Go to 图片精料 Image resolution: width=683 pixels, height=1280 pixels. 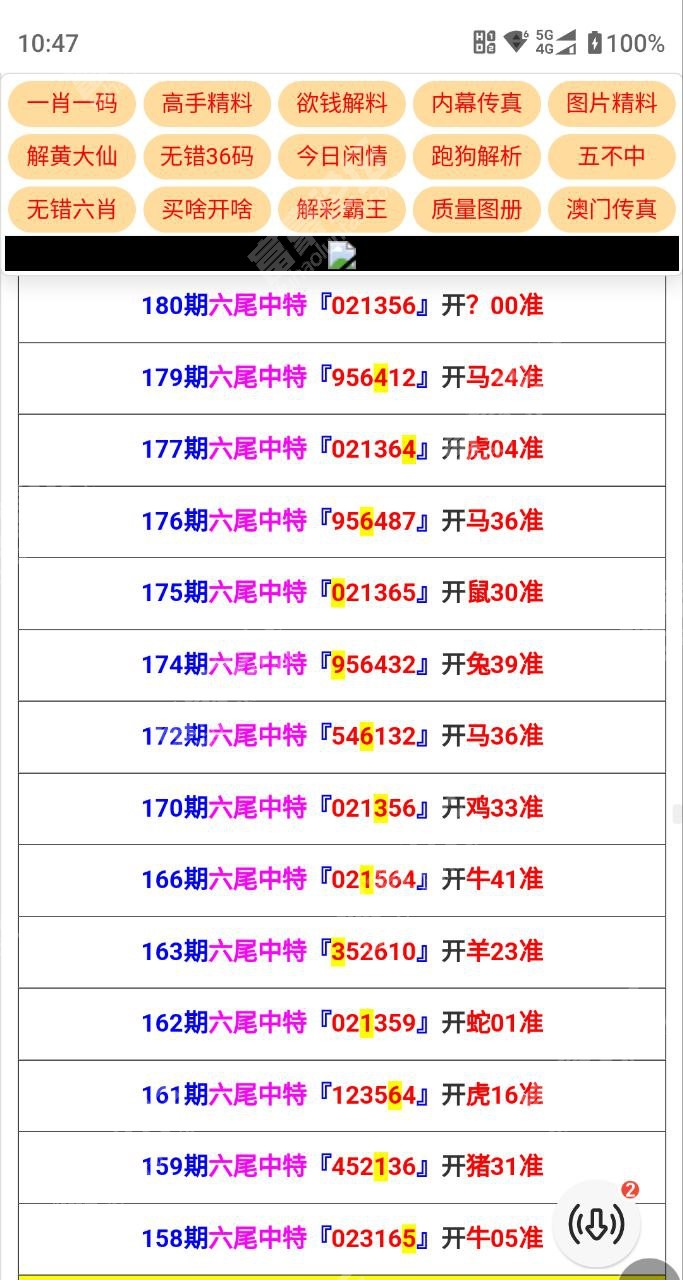click(x=612, y=103)
